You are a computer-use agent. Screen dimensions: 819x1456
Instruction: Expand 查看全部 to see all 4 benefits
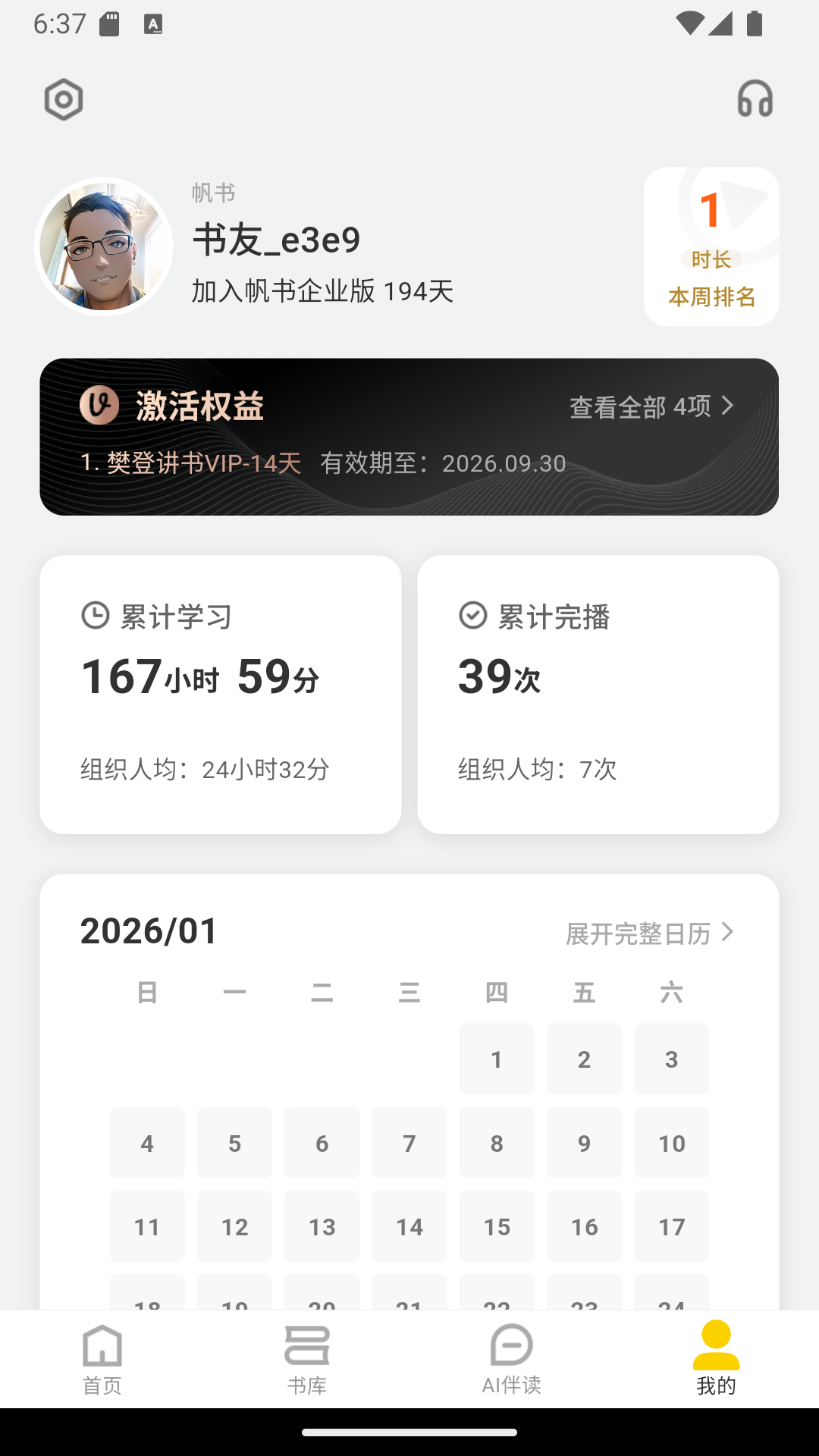pos(651,407)
